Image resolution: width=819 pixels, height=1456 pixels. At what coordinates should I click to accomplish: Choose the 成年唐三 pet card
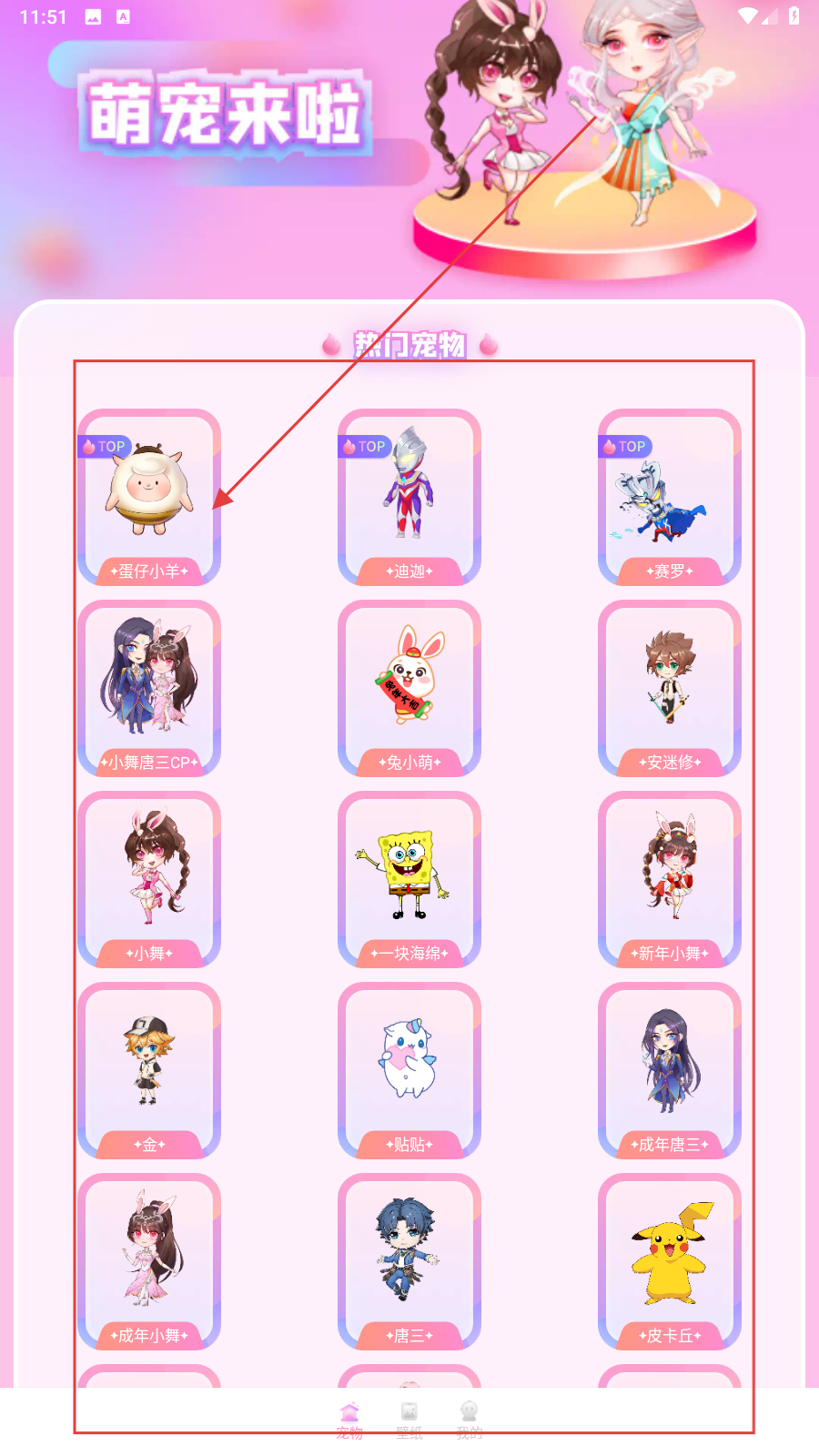point(670,1070)
